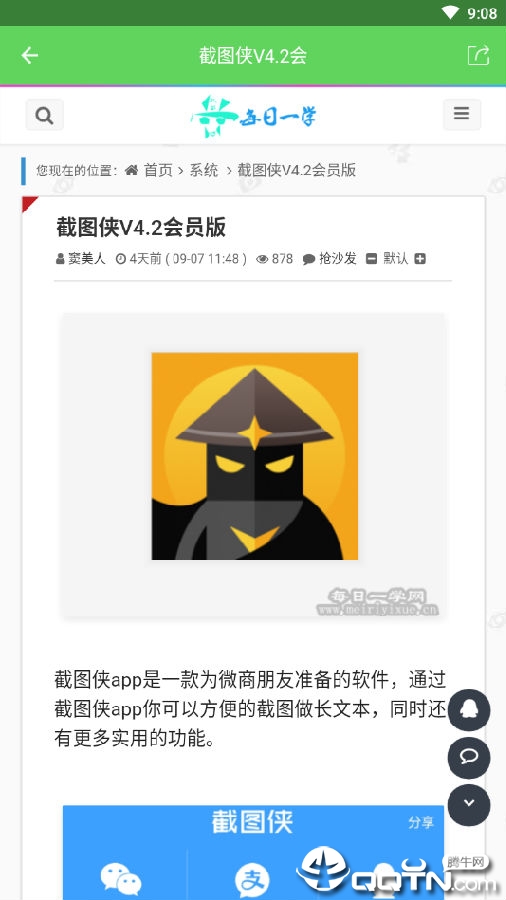Tap the floating down-arrow button
This screenshot has height=900, width=506.
(469, 805)
